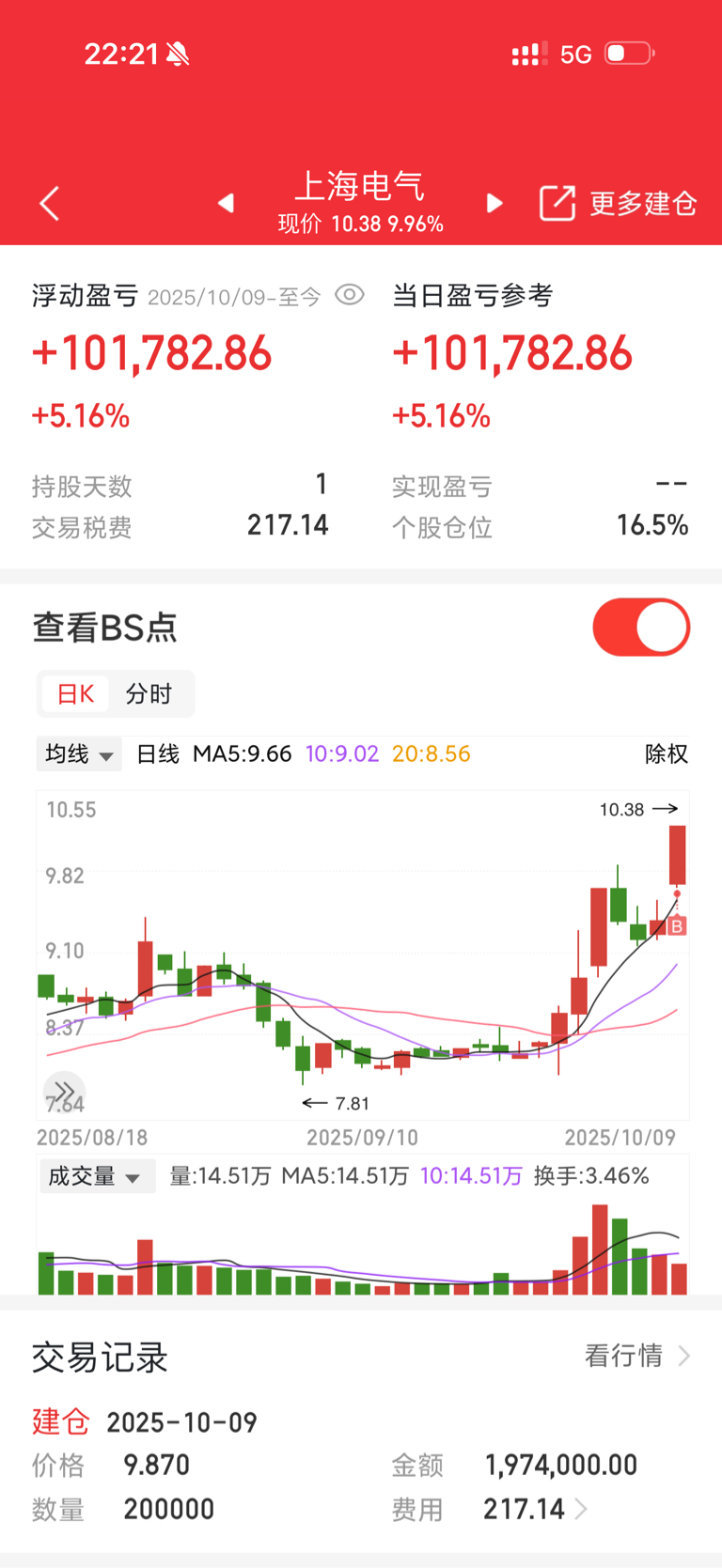Viewport: 722px width, 1568px height.
Task: Go back using the header arrow
Action: coord(50,203)
